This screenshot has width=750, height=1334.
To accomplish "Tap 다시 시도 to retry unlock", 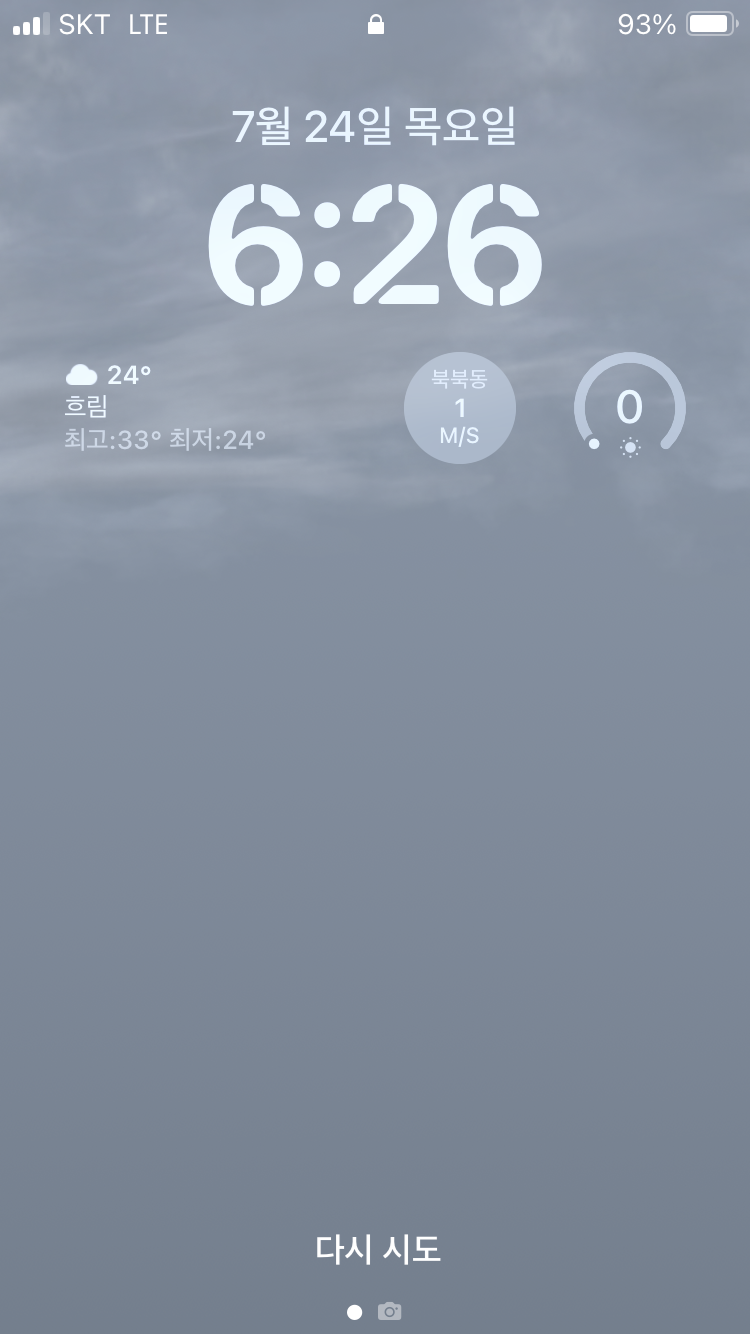I will coord(377,1249).
